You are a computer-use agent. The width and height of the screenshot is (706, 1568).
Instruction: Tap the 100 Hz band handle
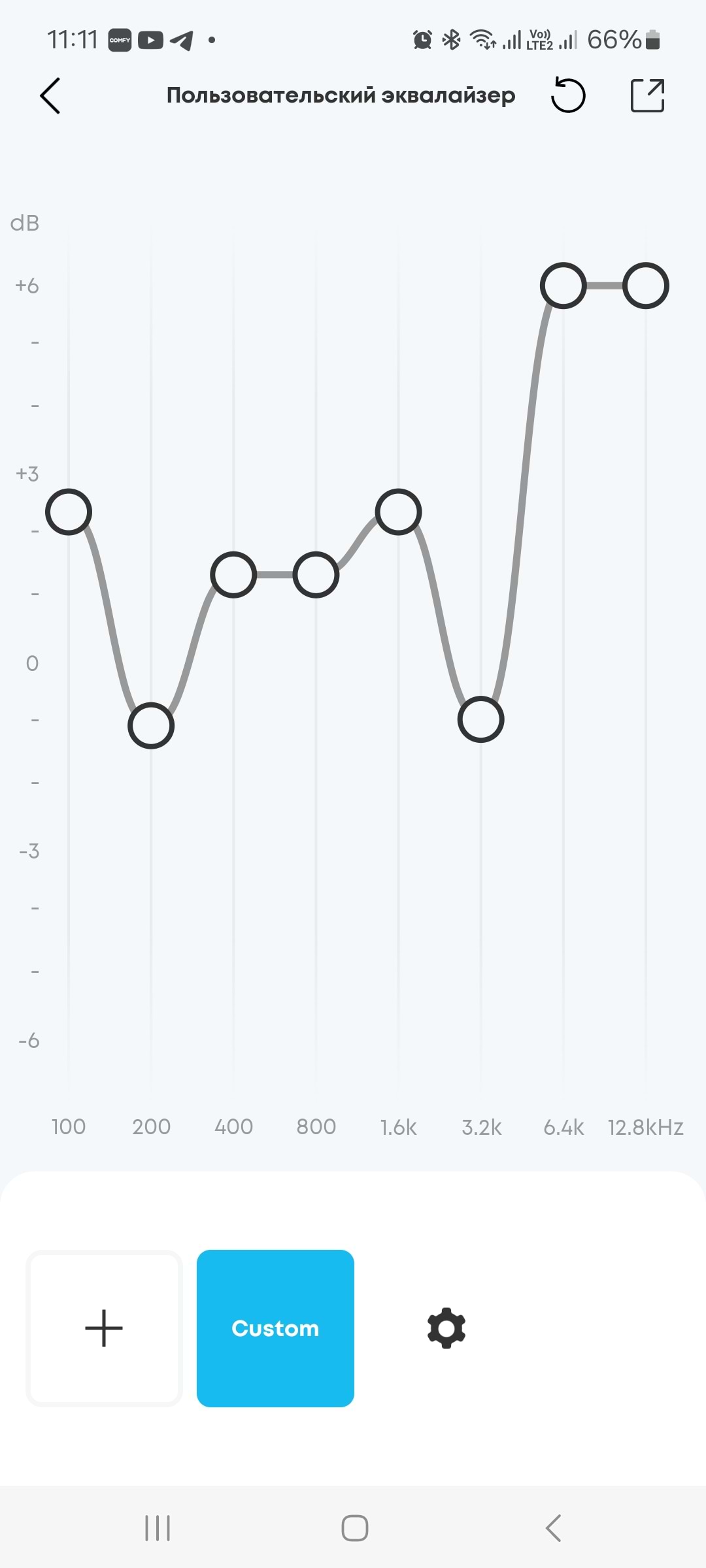[x=69, y=512]
